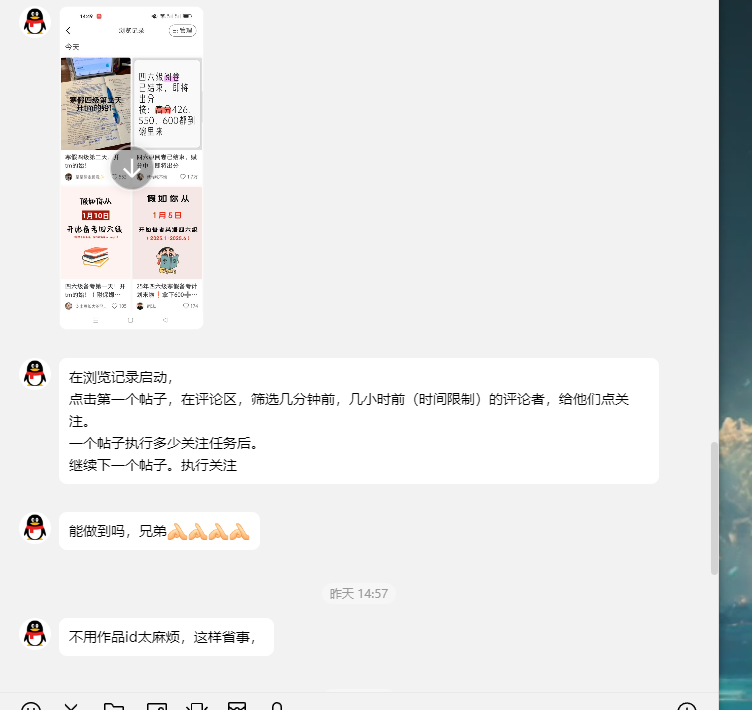The width and height of the screenshot is (752, 710).
Task: Open sender's avatar beside the image message
Action: tap(35, 21)
